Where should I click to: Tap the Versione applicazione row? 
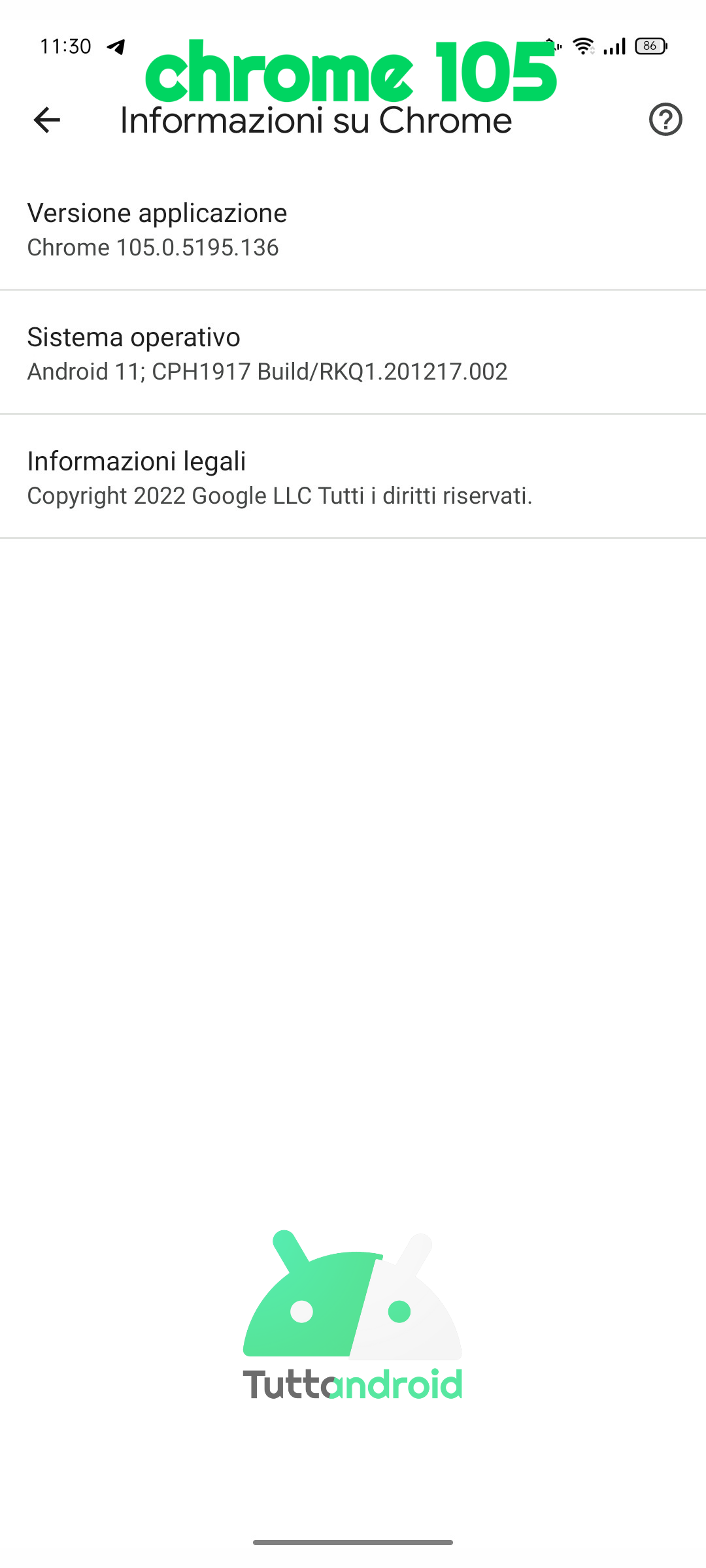[353, 229]
